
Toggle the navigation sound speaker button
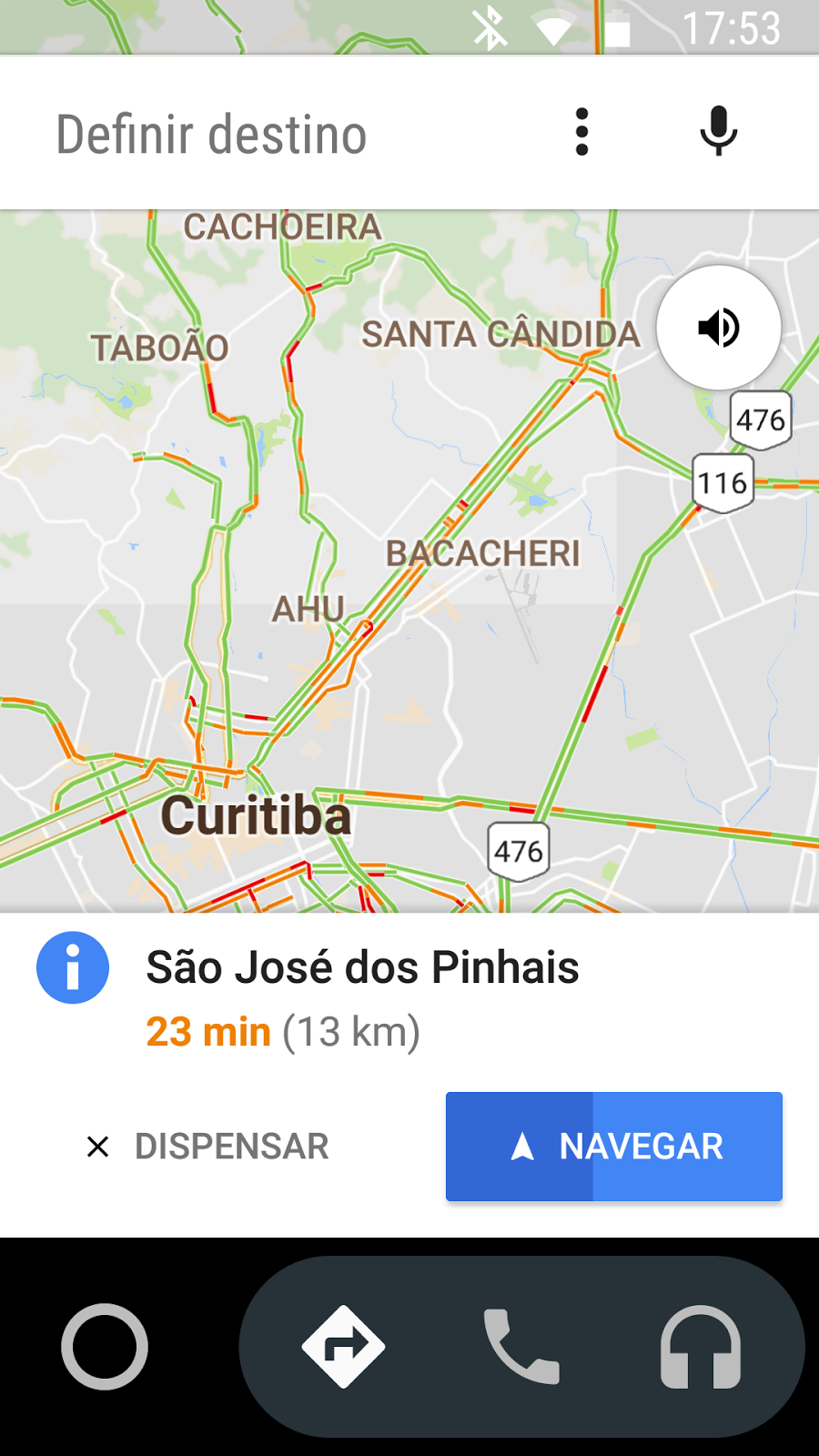718,328
